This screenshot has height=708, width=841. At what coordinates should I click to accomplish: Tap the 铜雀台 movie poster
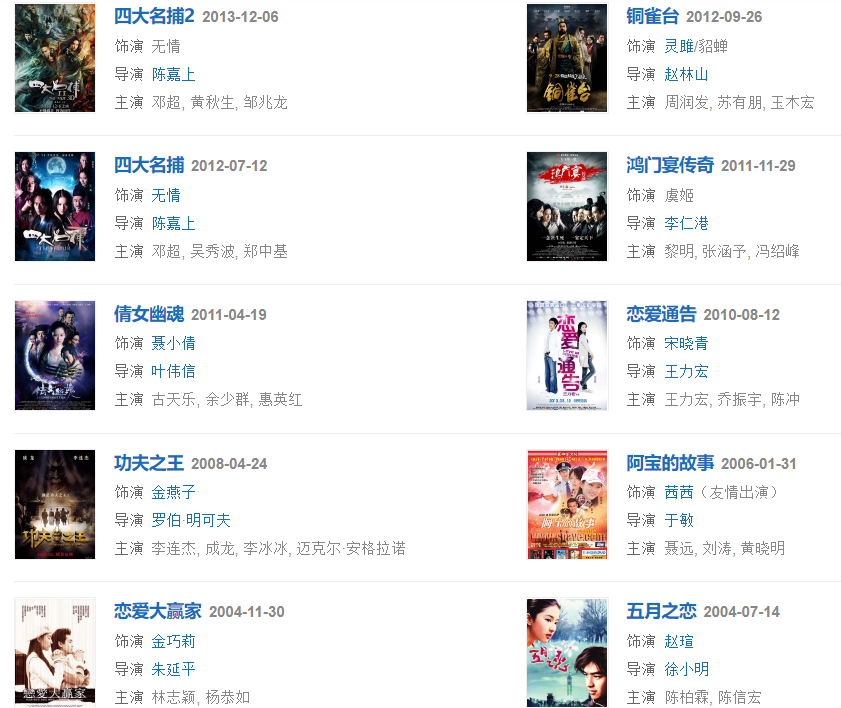pyautogui.click(x=567, y=58)
